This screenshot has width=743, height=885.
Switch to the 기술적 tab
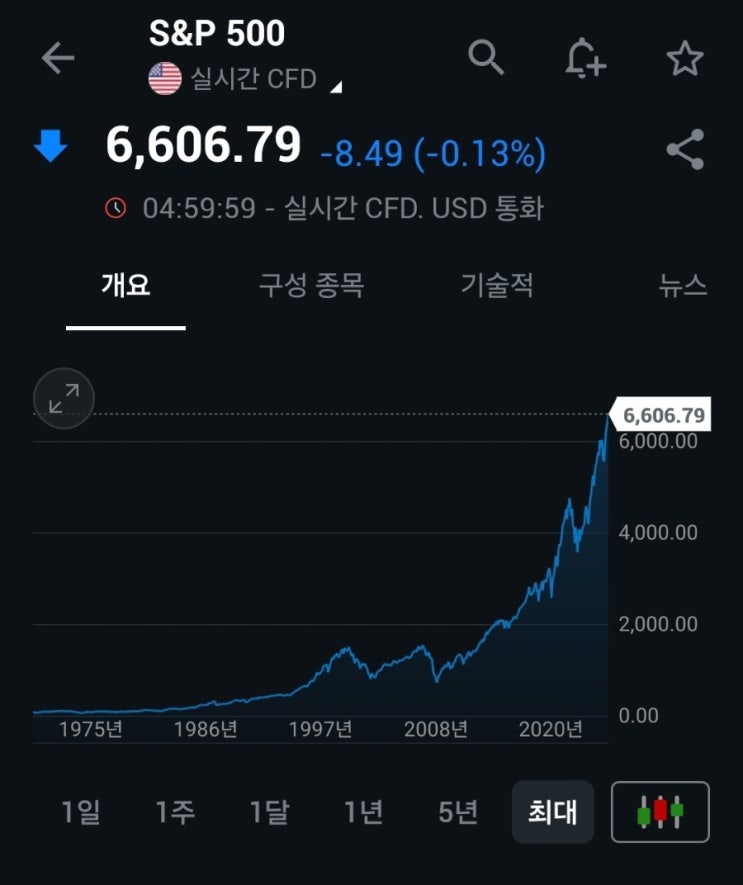497,286
